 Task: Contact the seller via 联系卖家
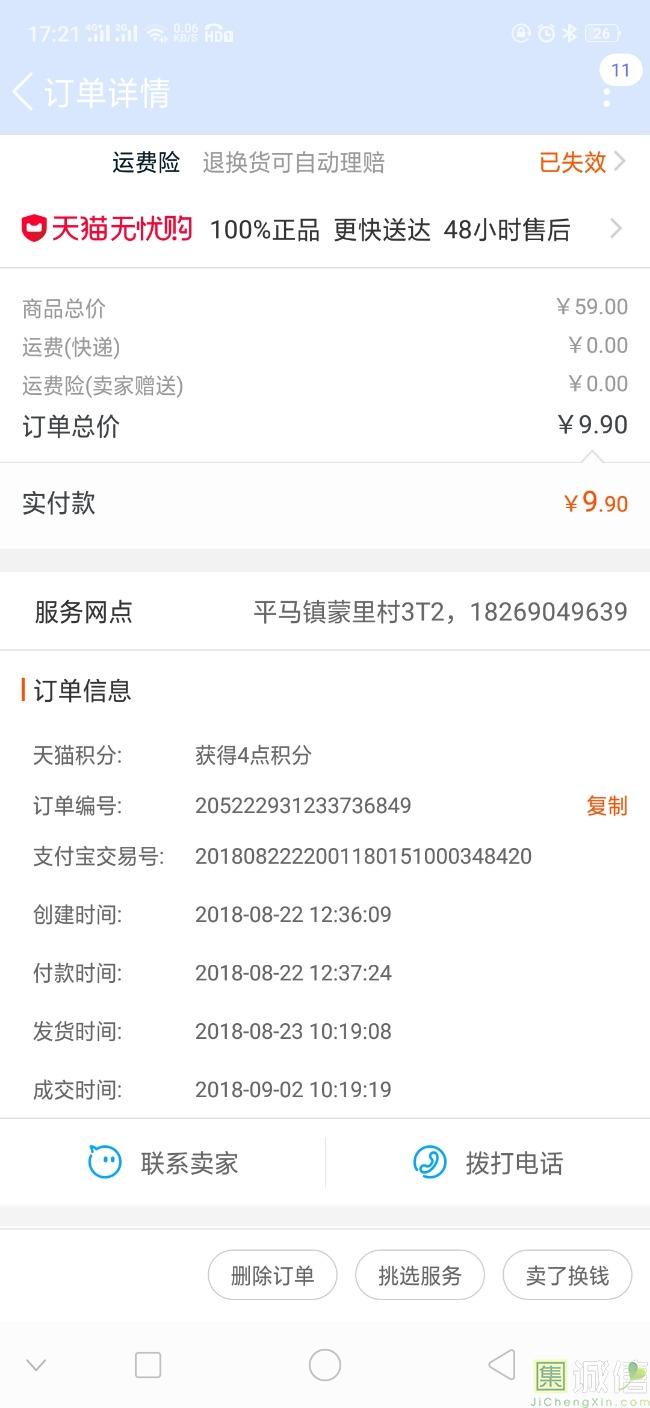[163, 1162]
